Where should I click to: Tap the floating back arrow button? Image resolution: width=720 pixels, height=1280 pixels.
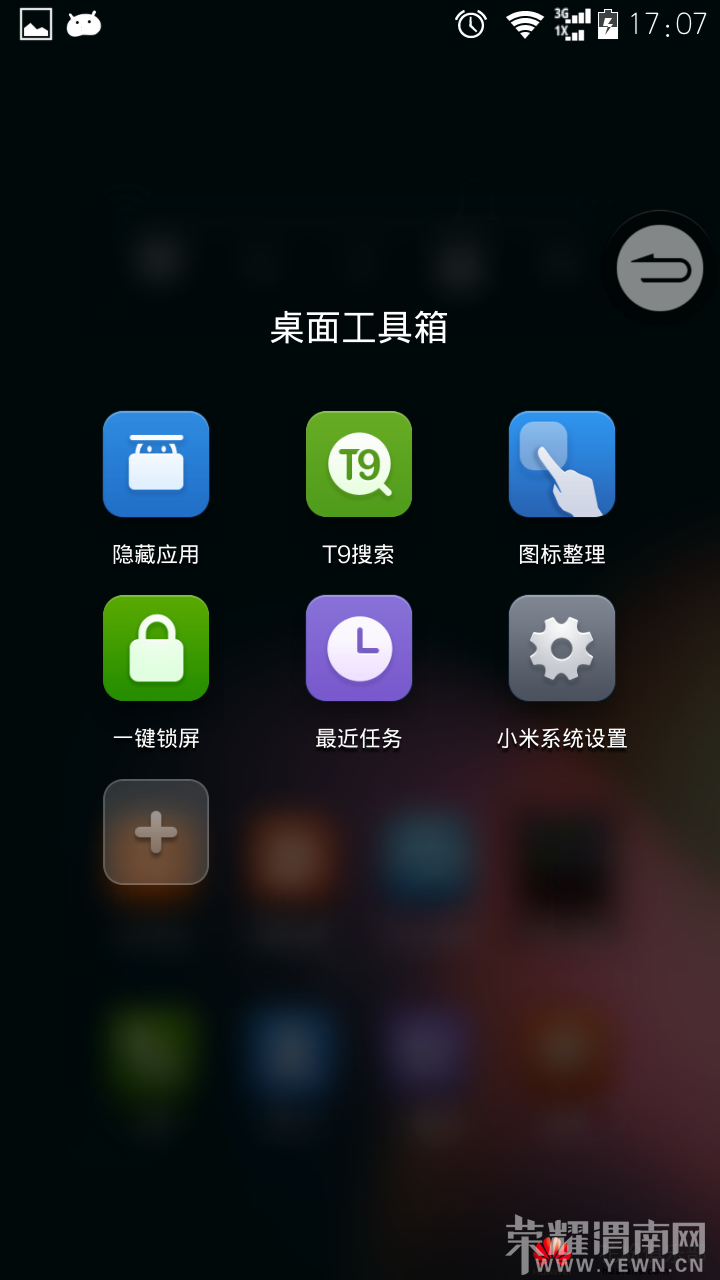660,268
